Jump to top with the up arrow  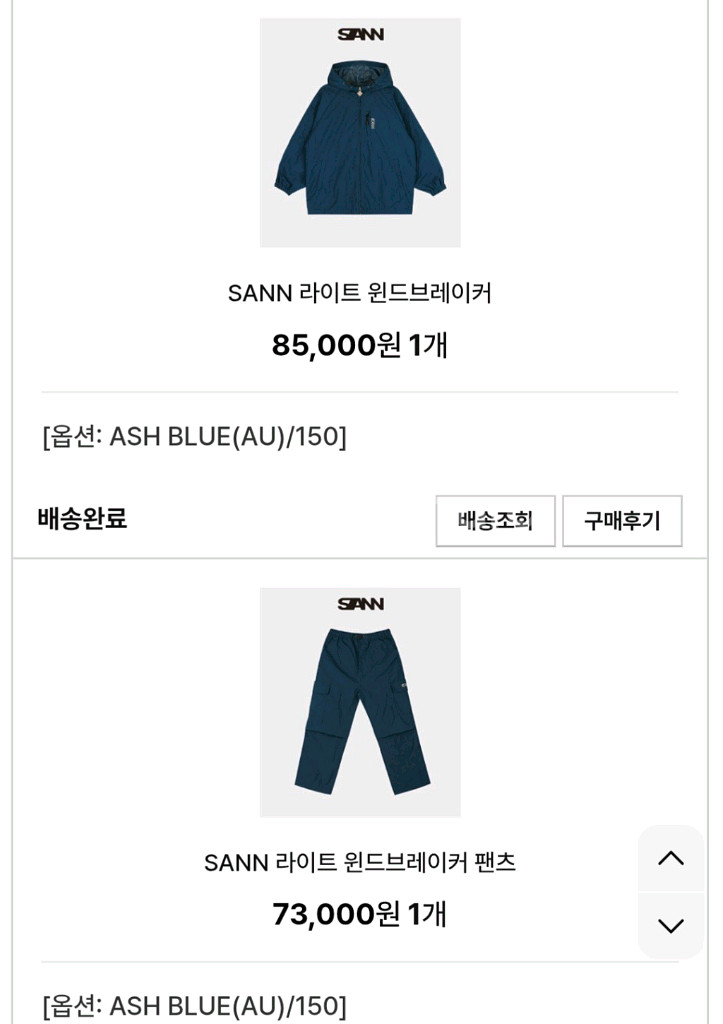671,858
